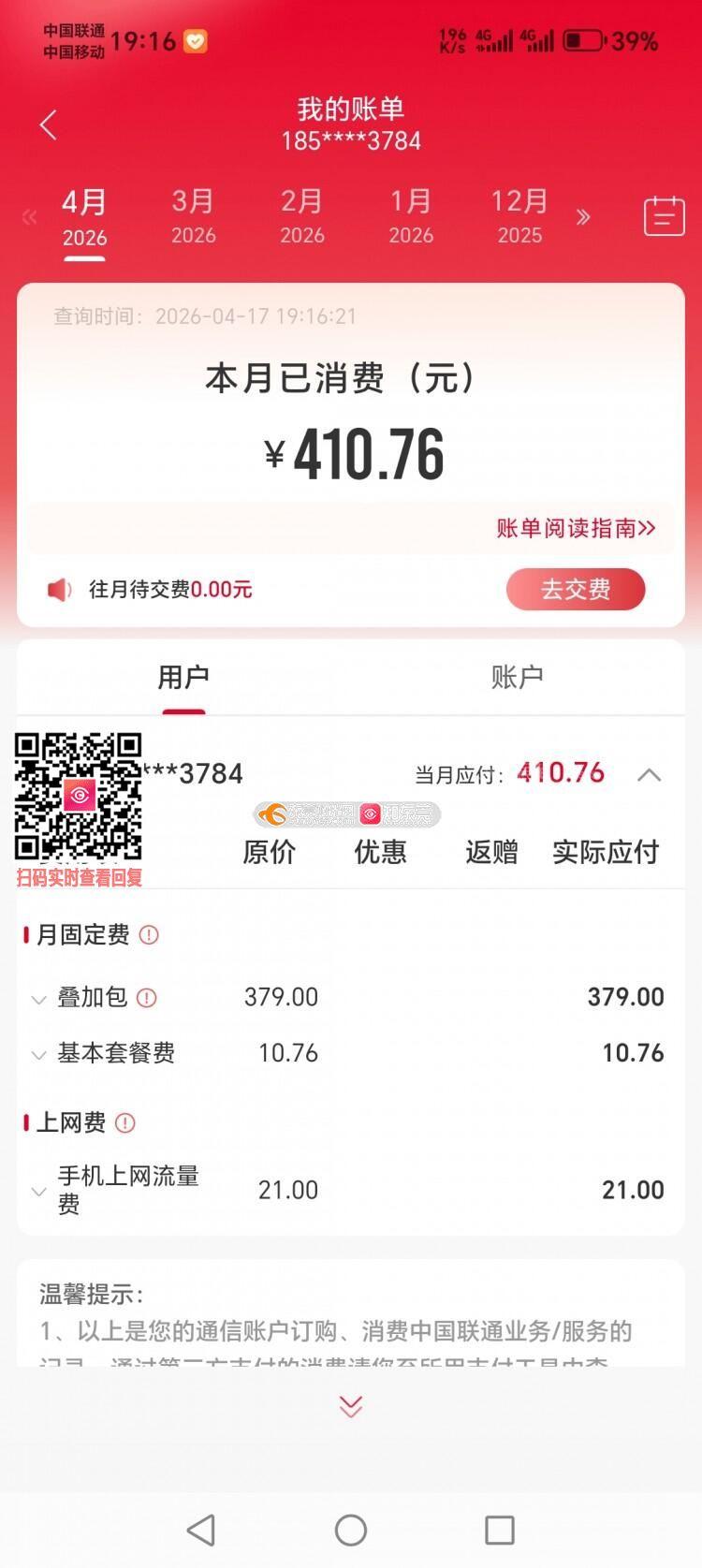Go to the system home screen

(351, 1531)
